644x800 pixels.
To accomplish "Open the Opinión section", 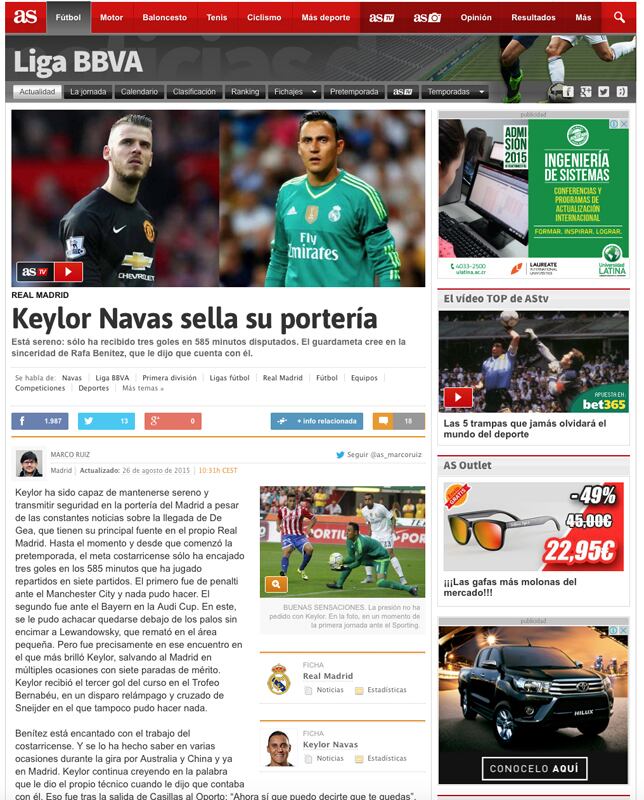I will (476, 17).
